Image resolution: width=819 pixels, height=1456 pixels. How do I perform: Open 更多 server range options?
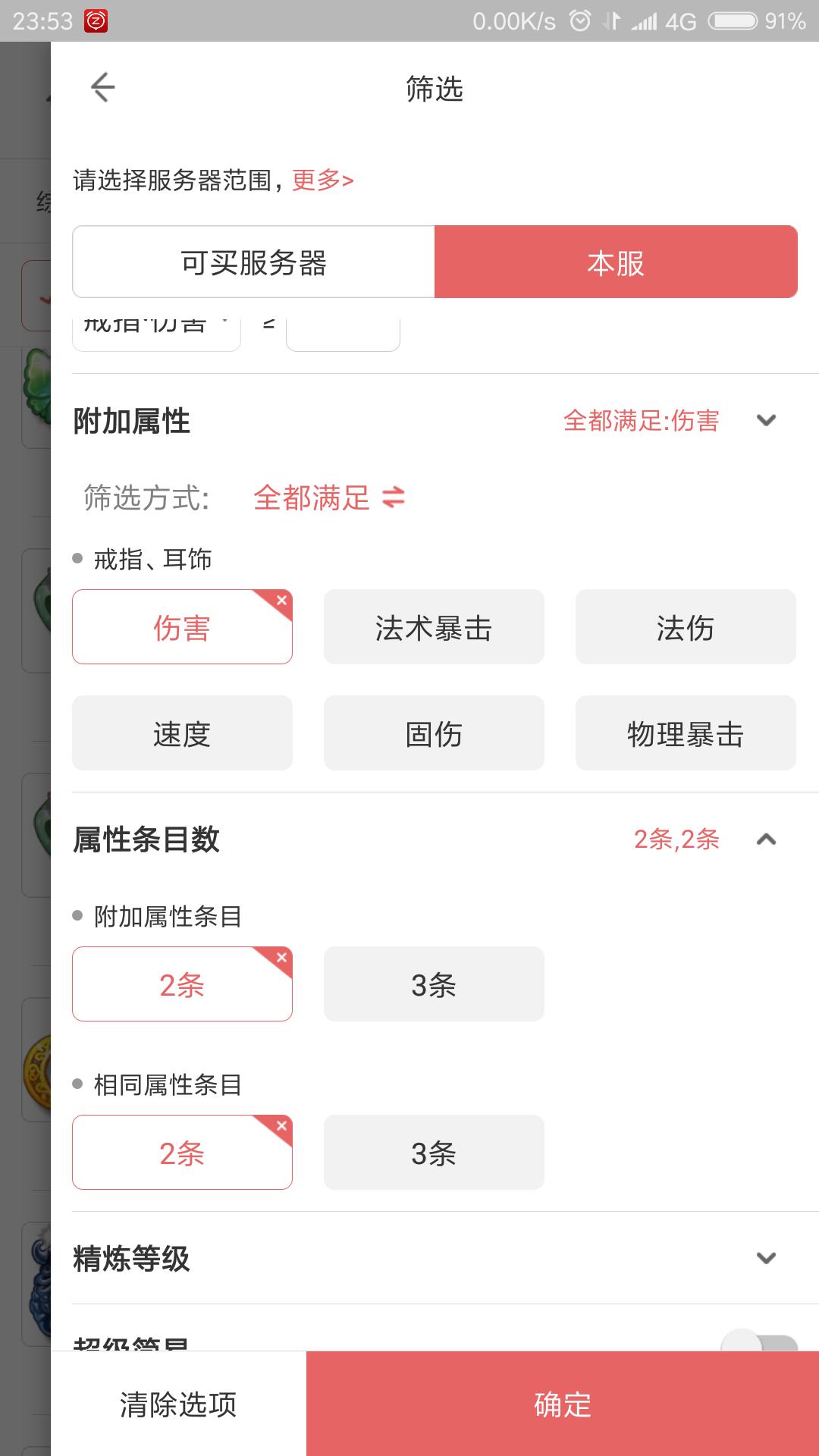click(323, 180)
